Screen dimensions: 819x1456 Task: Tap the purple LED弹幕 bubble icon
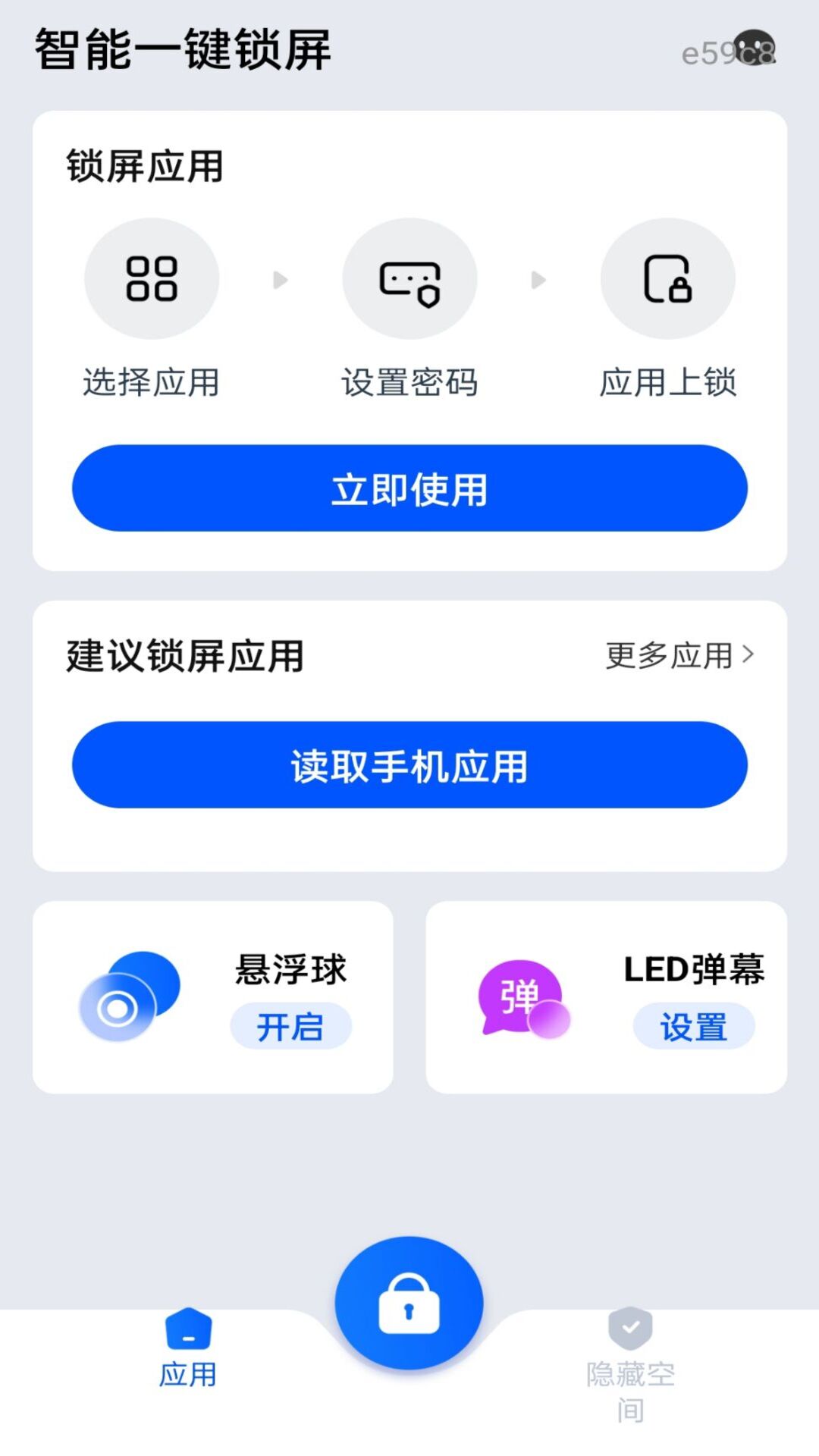(x=522, y=997)
